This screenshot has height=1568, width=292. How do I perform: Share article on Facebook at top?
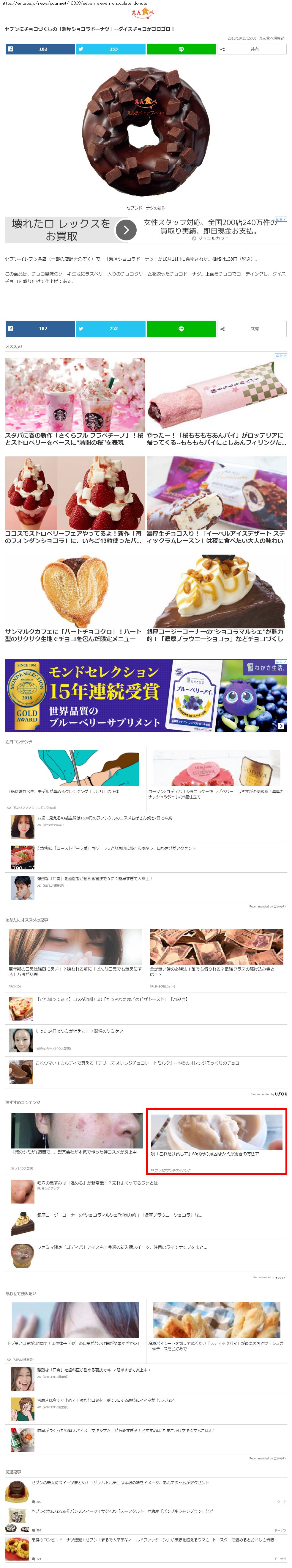click(40, 49)
